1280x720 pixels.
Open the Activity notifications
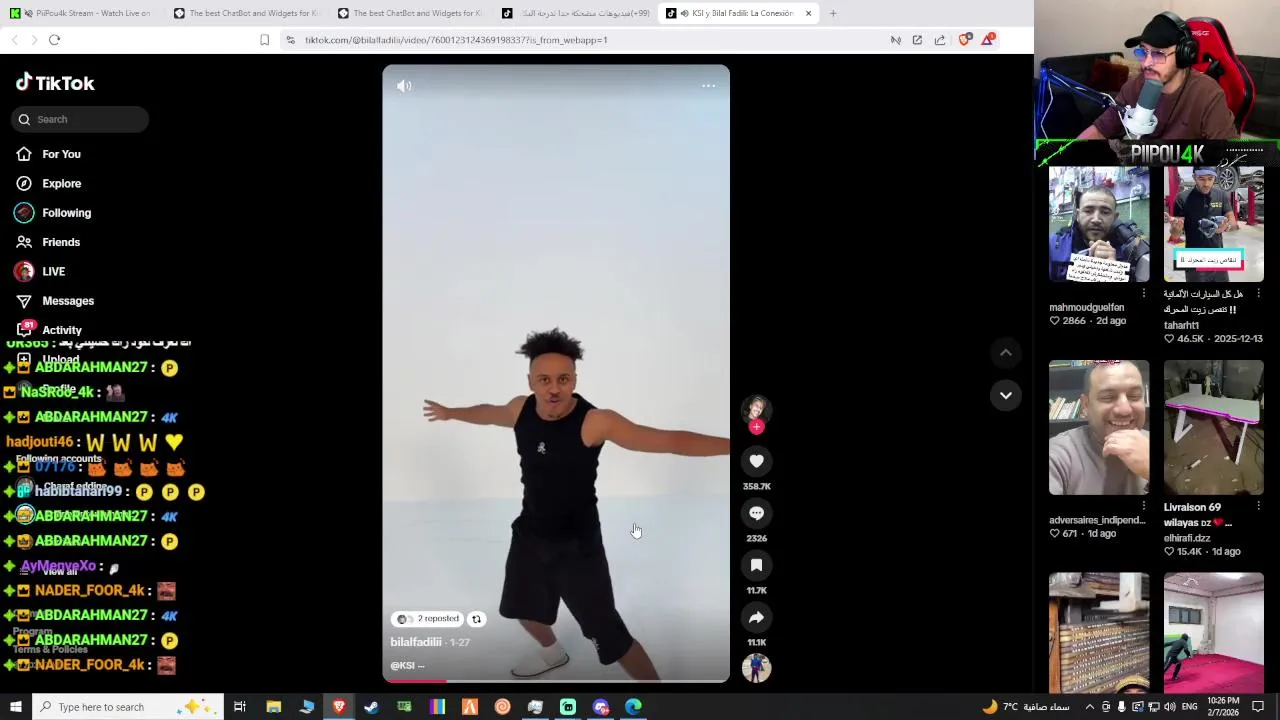(x=61, y=330)
